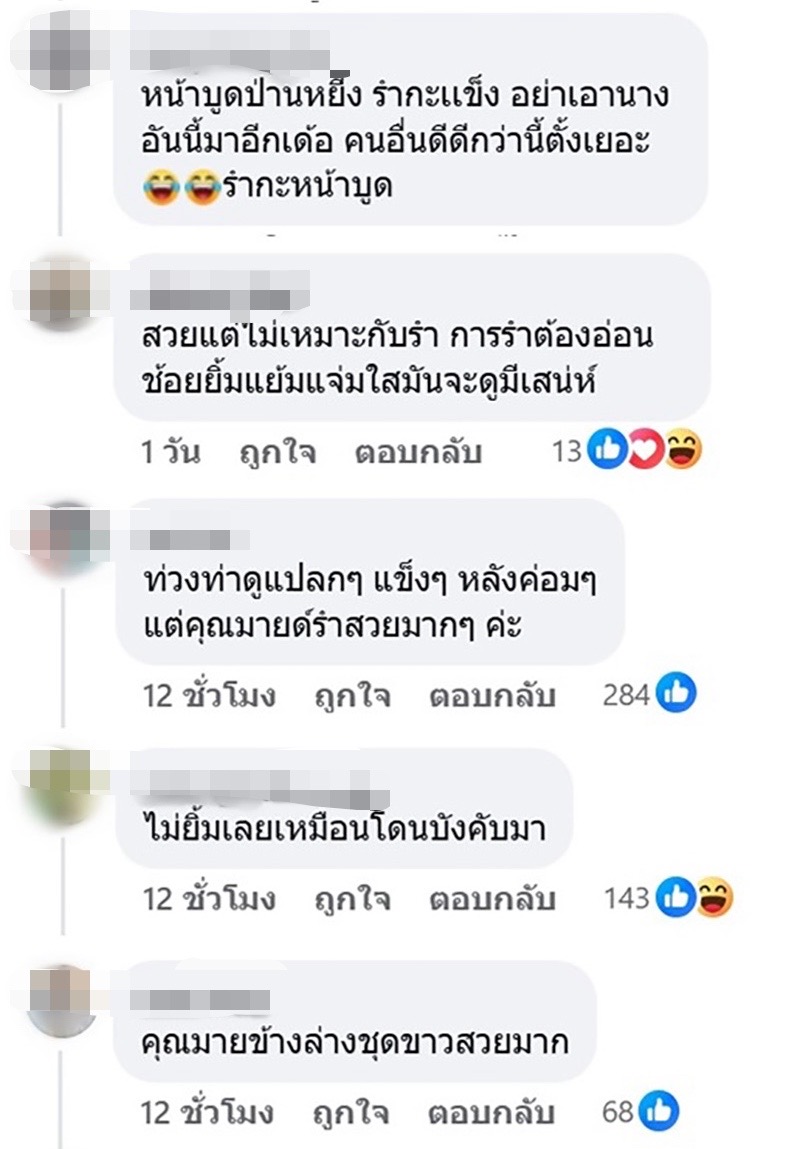The height and width of the screenshot is (1149, 800).
Task: Reply to the comment คุณมายข้างล่างชุดขาวสวยมาก
Action: [492, 1111]
